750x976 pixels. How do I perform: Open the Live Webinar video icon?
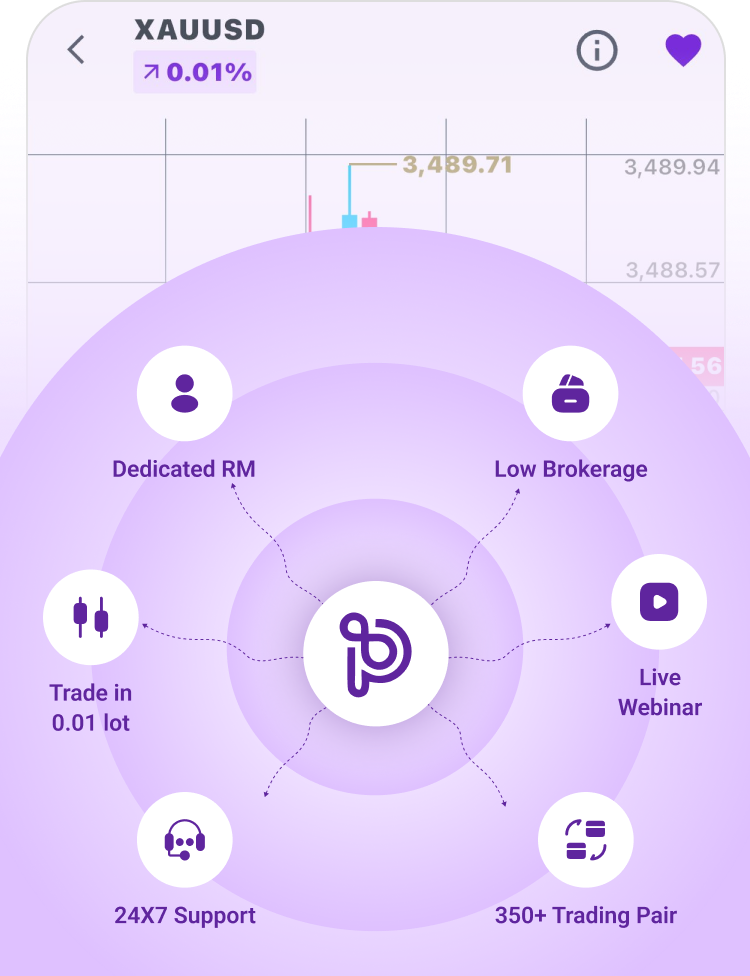point(659,601)
